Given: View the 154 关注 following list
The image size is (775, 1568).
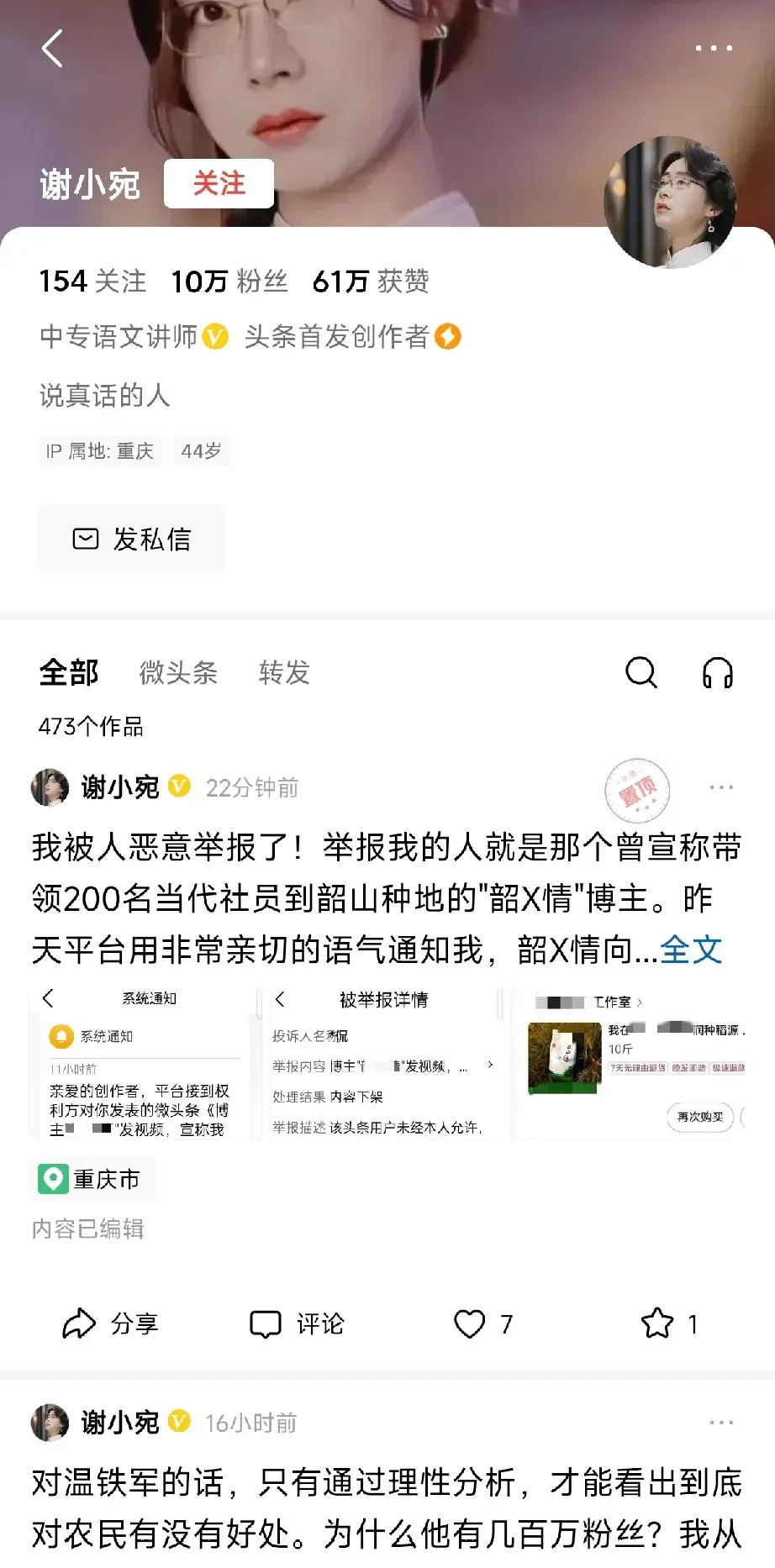Looking at the screenshot, I should 92,282.
